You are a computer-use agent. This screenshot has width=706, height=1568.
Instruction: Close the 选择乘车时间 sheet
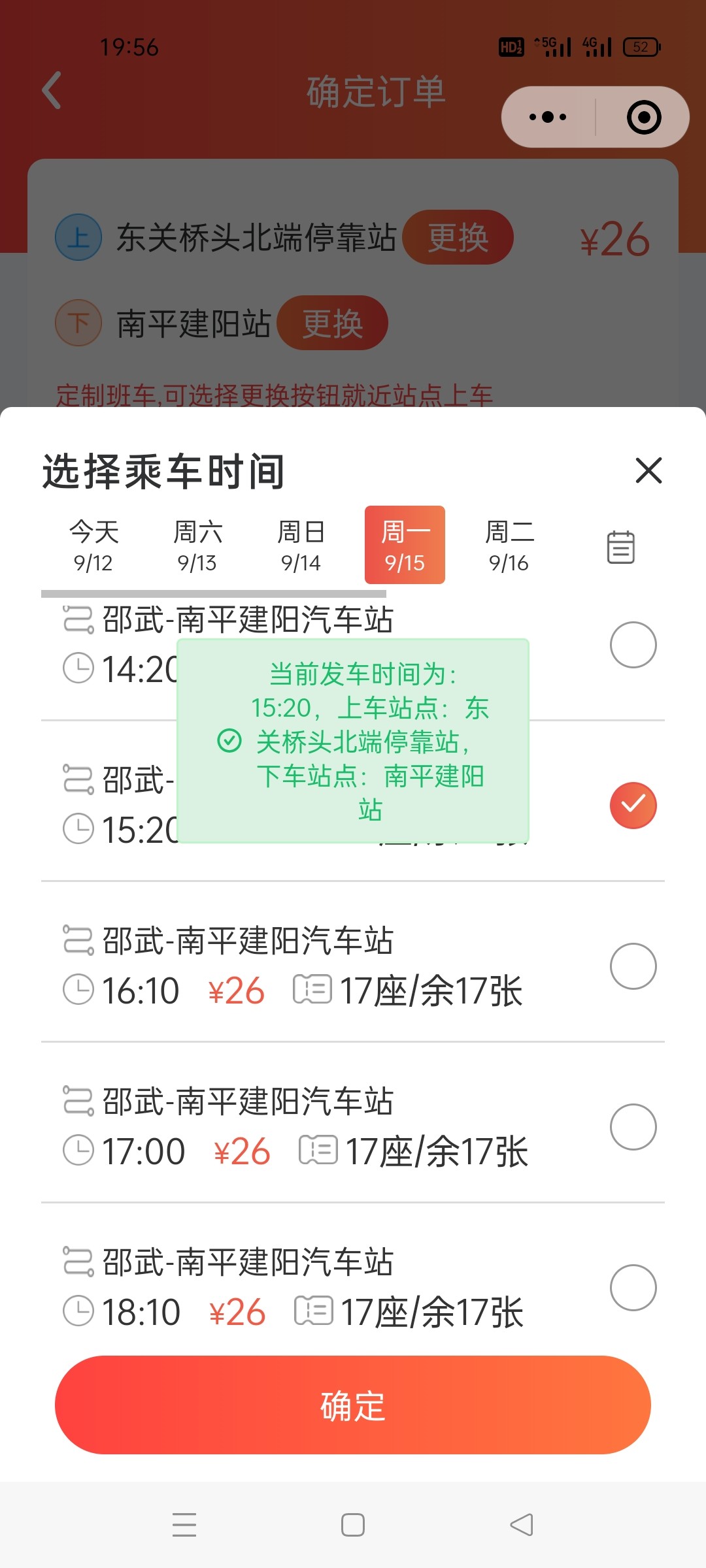coord(648,470)
